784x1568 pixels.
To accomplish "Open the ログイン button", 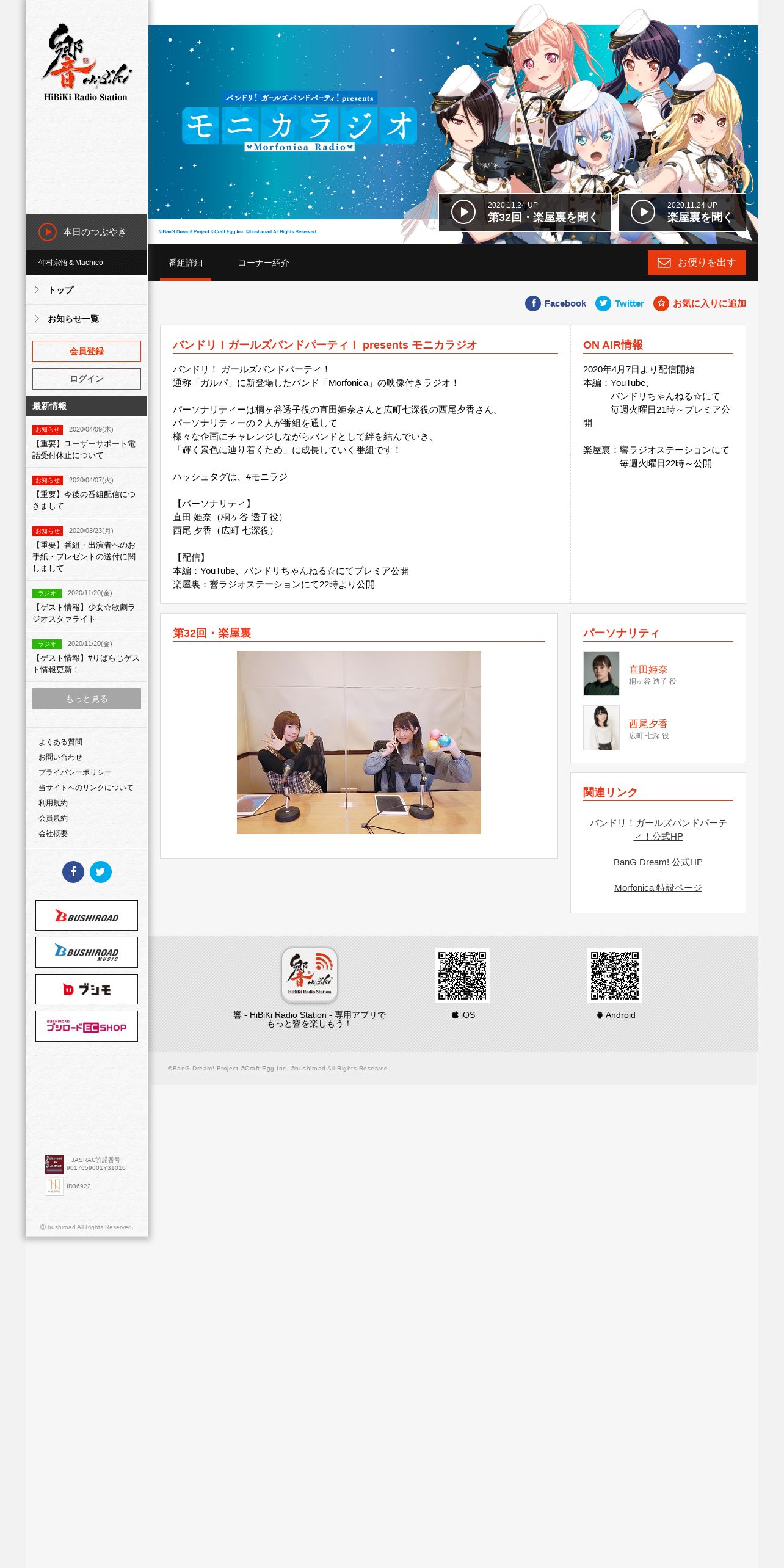I will (x=87, y=379).
